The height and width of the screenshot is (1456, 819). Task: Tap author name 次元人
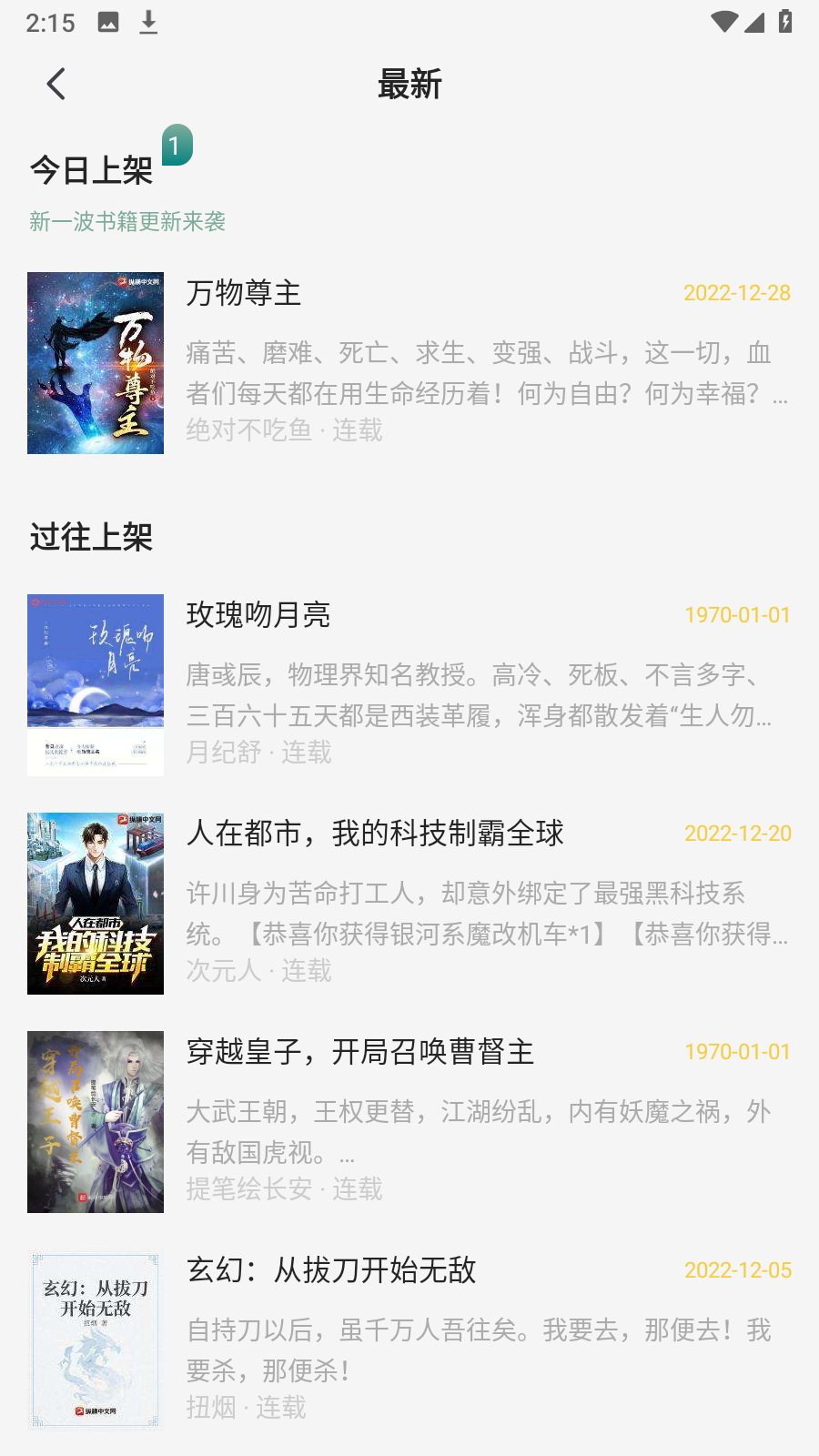[224, 971]
